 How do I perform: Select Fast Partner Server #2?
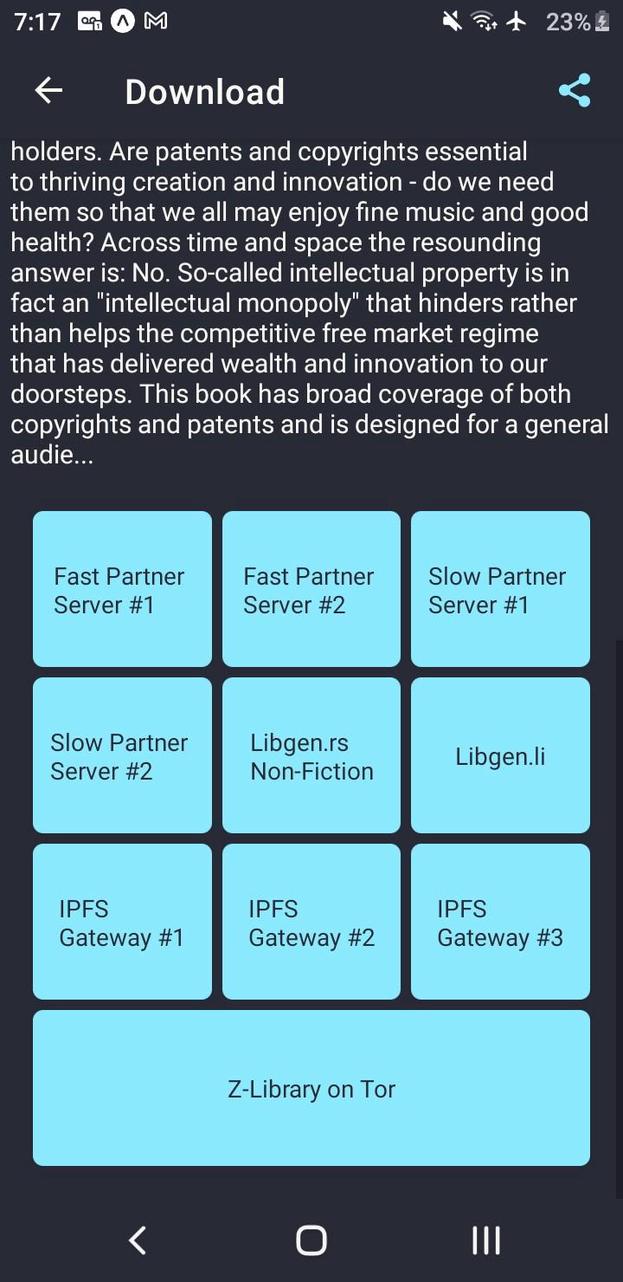311,589
